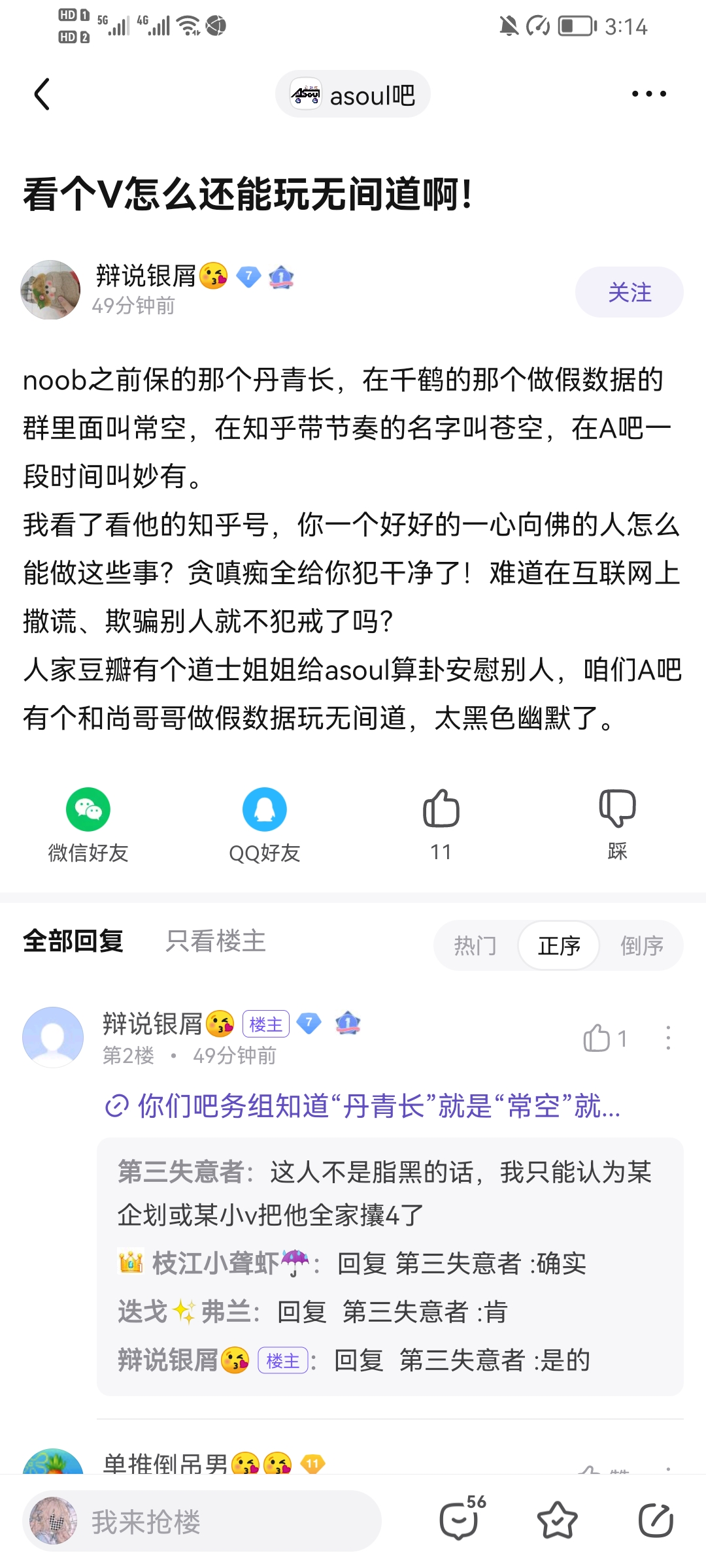This screenshot has width=706, height=1568.
Task: Show only 只看楼主 replies
Action: (x=216, y=941)
